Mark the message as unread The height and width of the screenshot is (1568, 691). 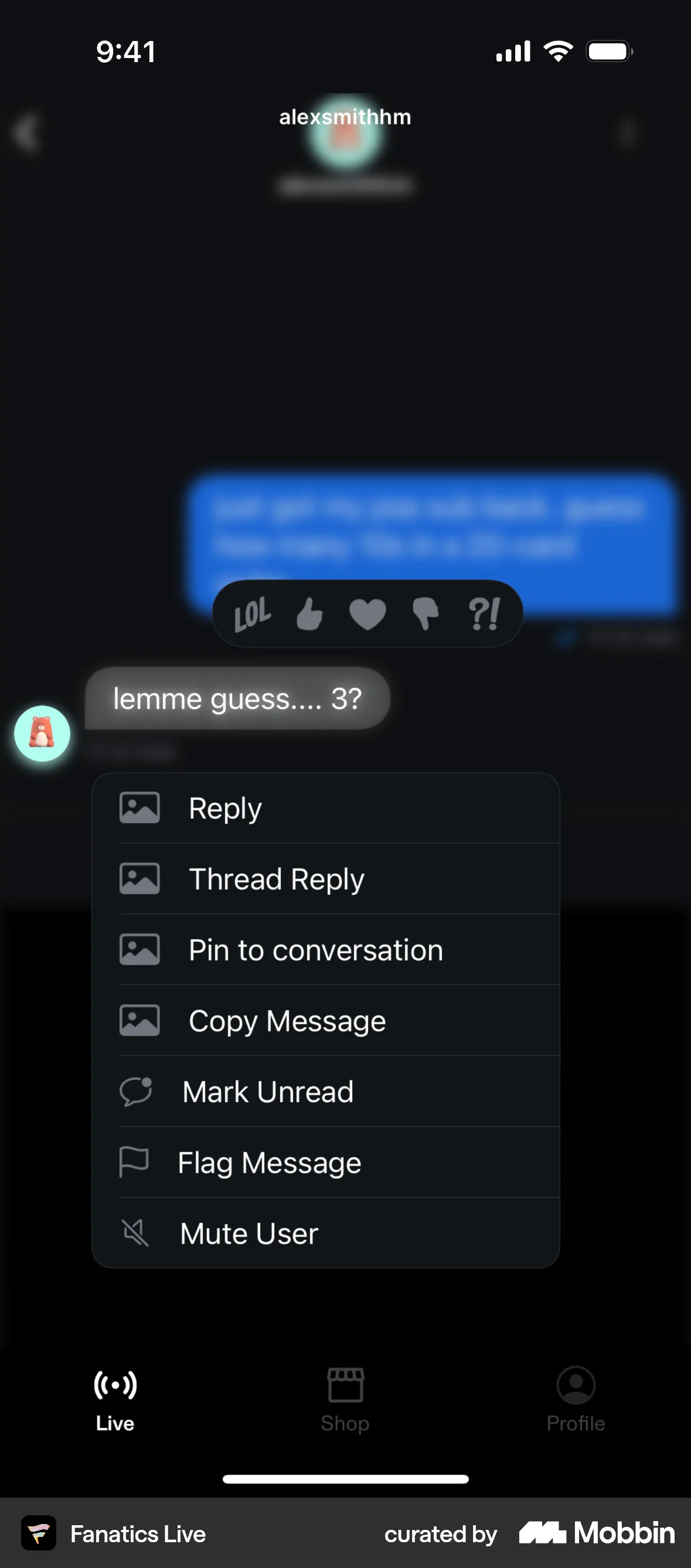(325, 1092)
